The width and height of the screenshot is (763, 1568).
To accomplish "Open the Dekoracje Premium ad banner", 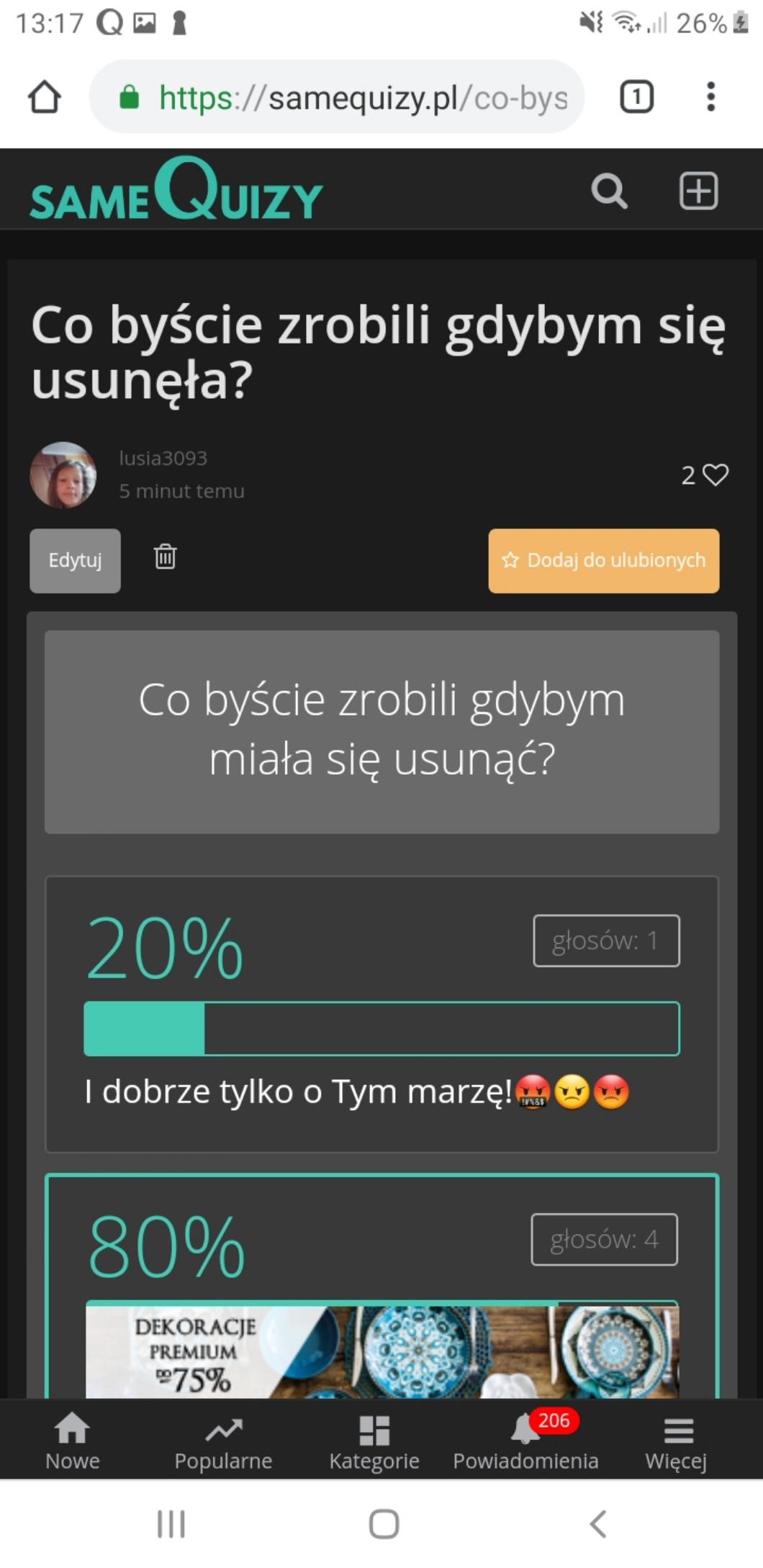I will pos(381,1353).
